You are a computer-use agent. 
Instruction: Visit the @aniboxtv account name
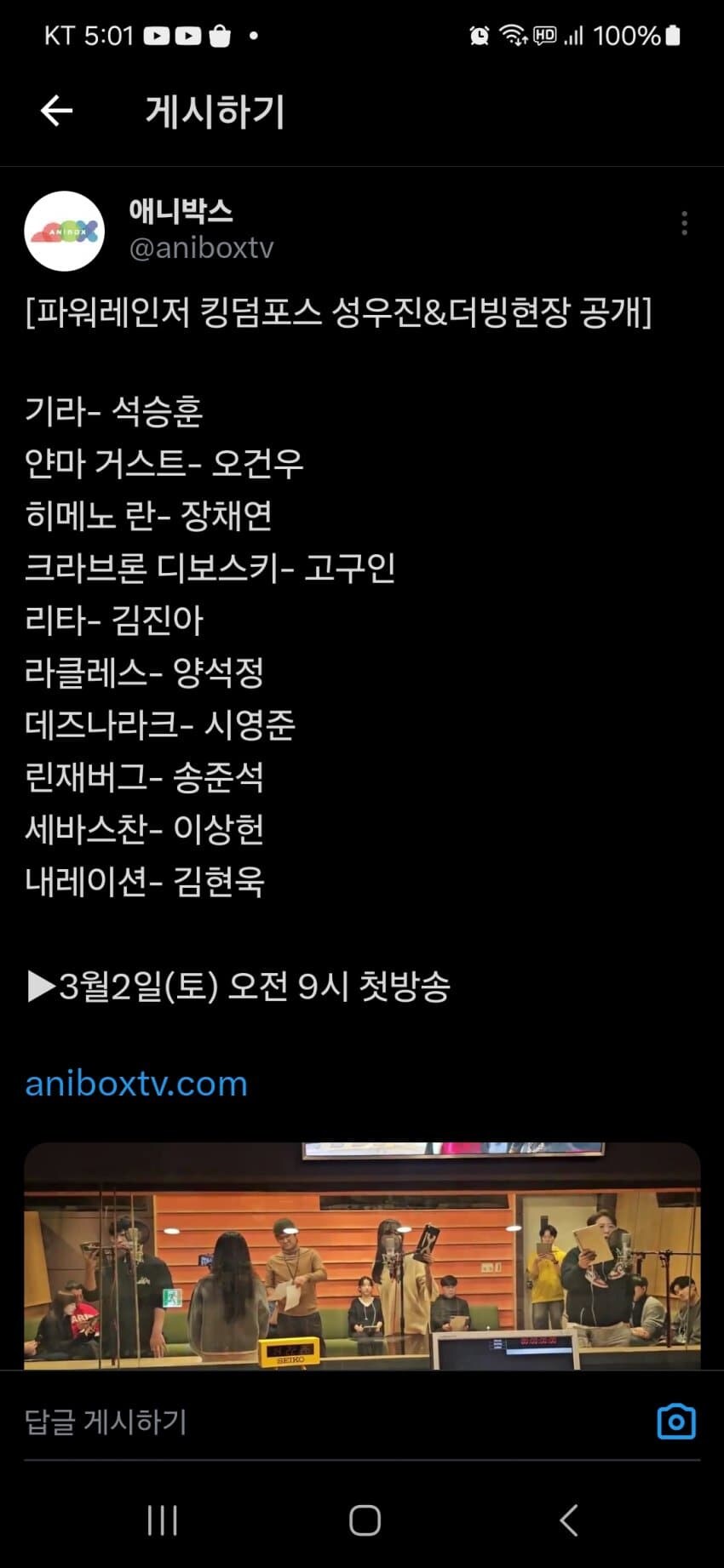201,248
